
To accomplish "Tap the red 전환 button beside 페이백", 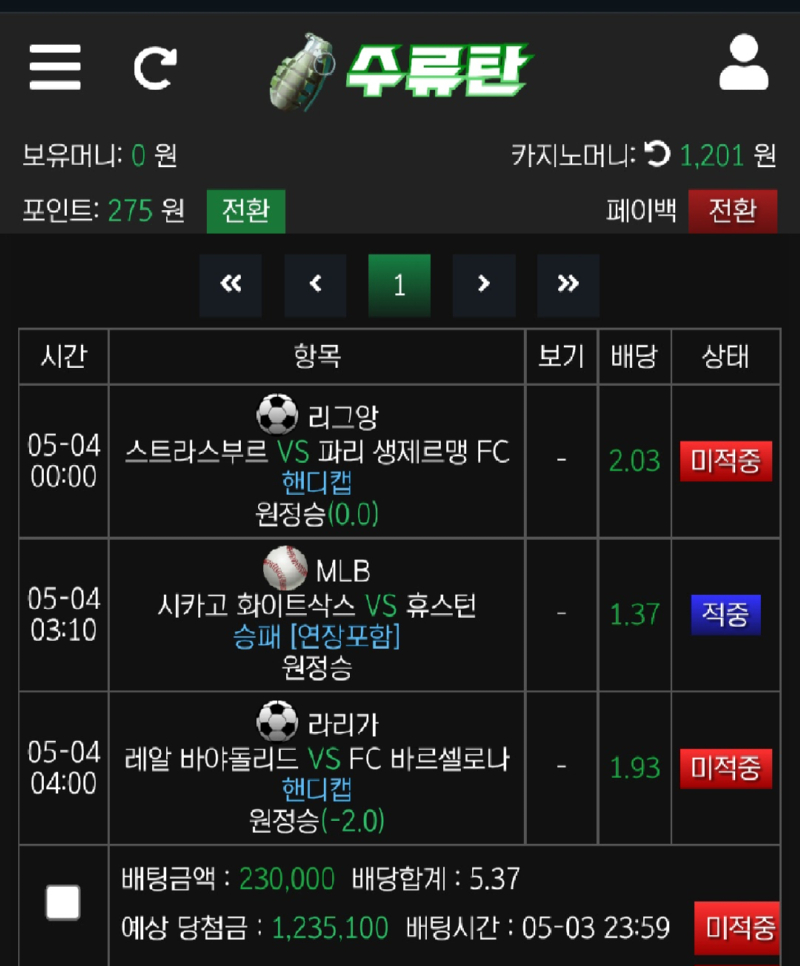I will tap(732, 211).
